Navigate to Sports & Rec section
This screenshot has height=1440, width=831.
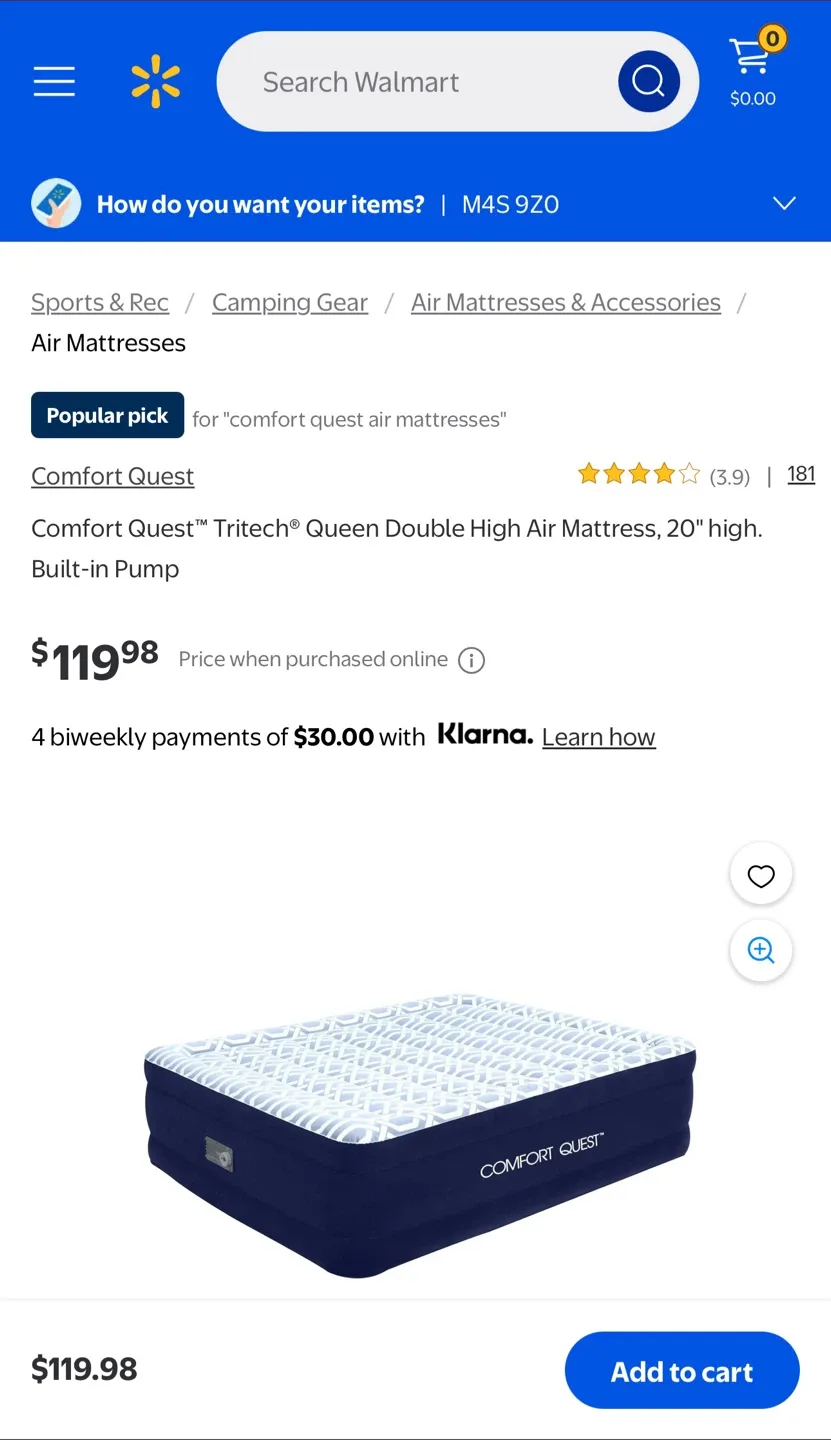[99, 302]
